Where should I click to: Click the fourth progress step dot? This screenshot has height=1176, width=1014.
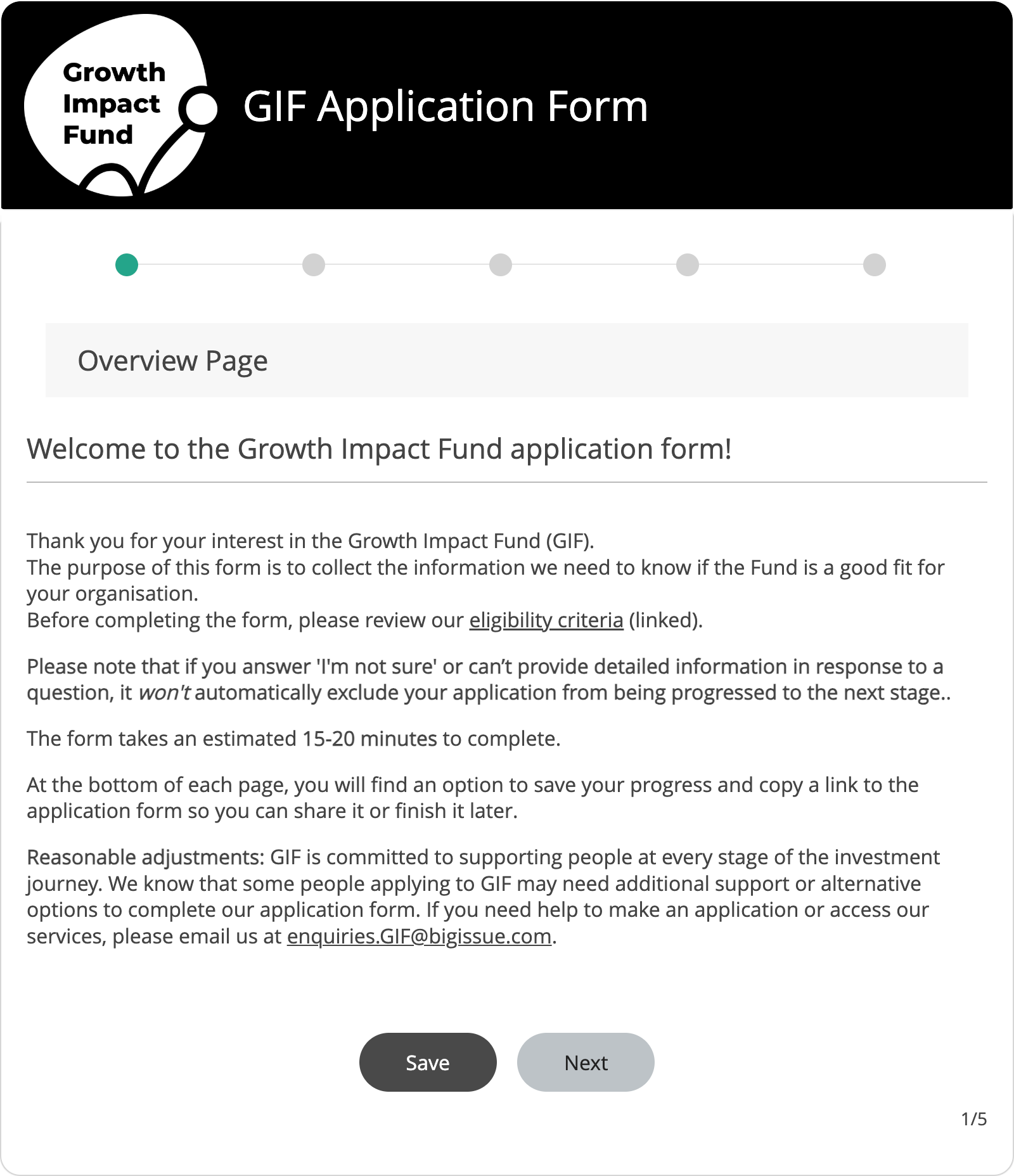686,265
